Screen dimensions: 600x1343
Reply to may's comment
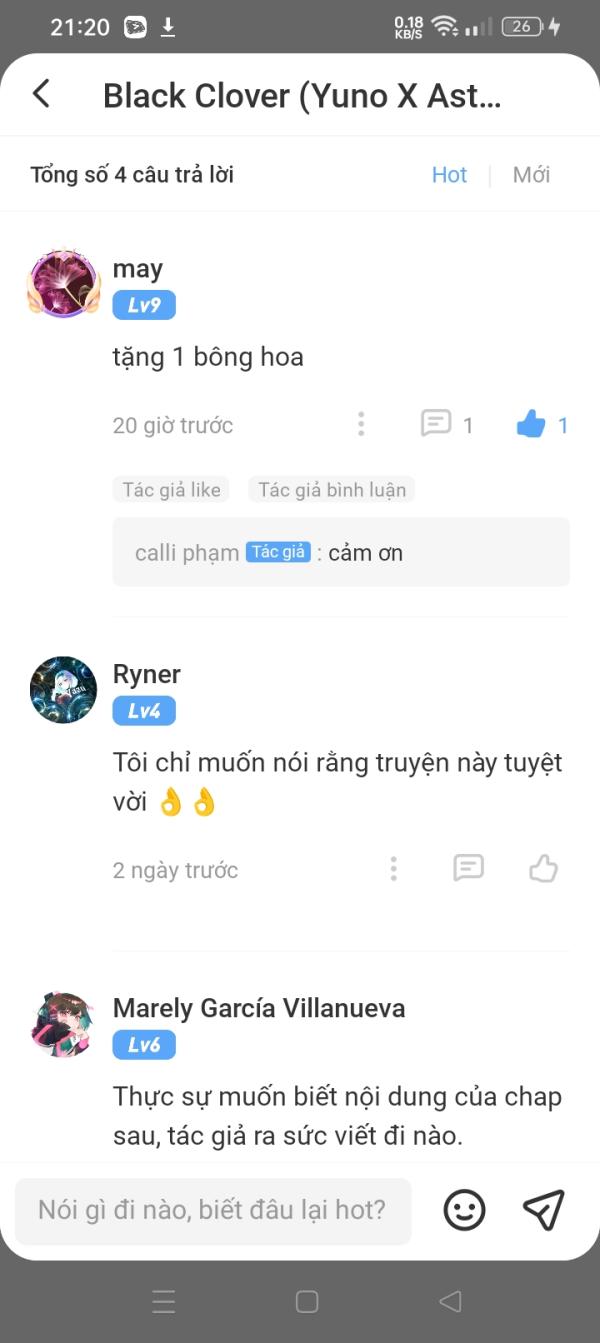(x=437, y=424)
